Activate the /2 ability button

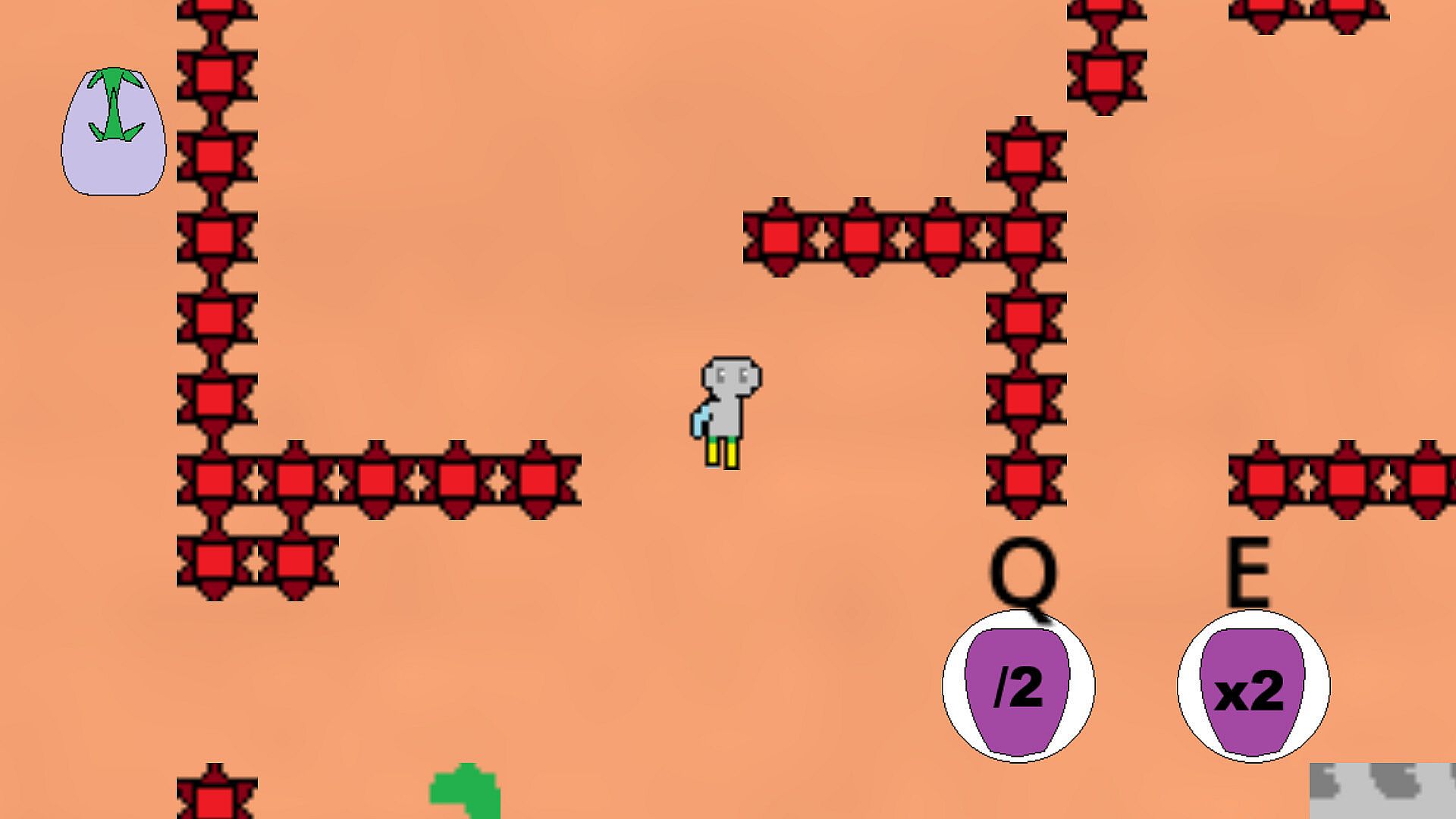tap(1018, 686)
